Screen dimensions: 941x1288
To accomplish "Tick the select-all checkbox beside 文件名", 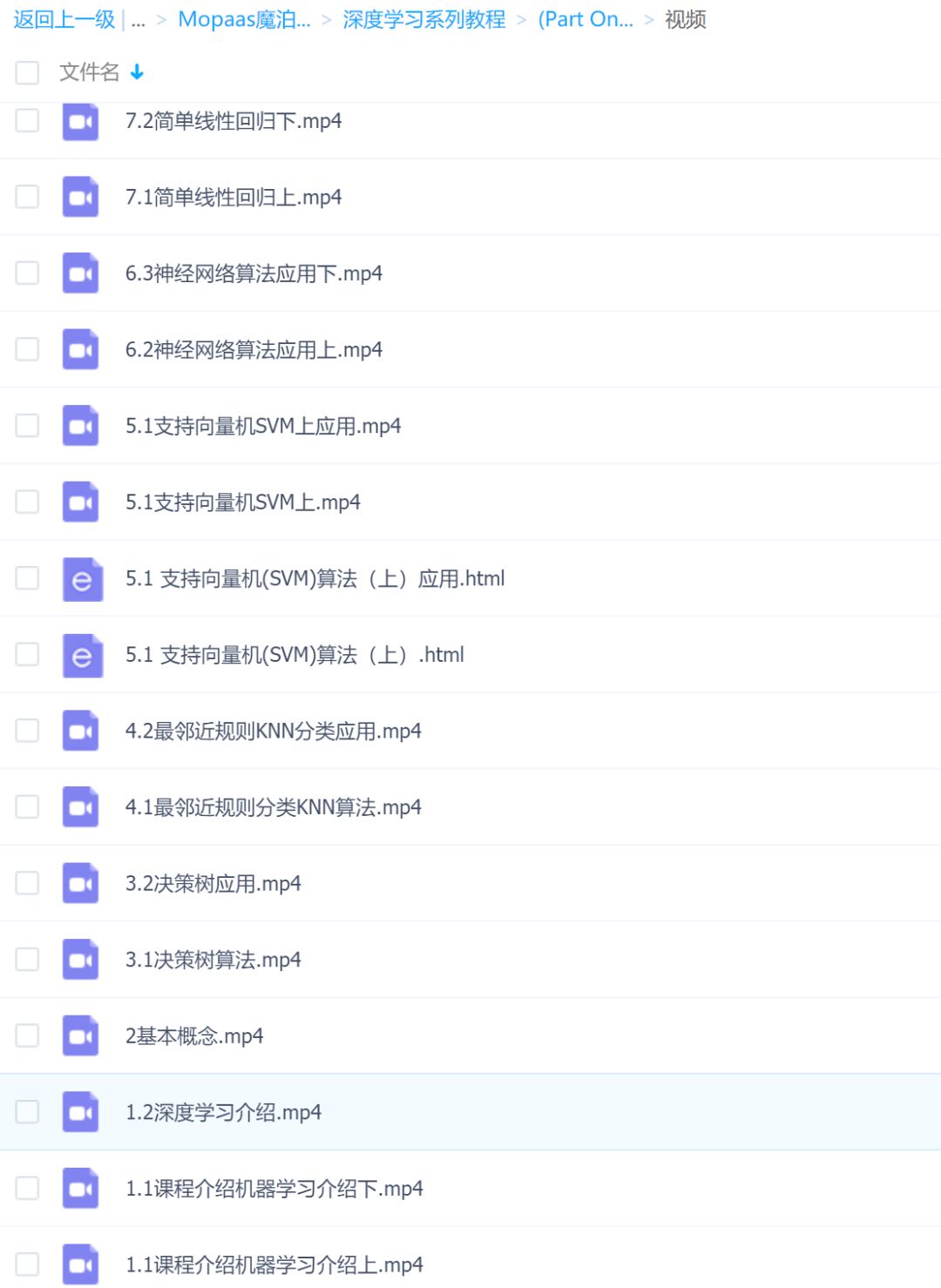I will pos(27,72).
